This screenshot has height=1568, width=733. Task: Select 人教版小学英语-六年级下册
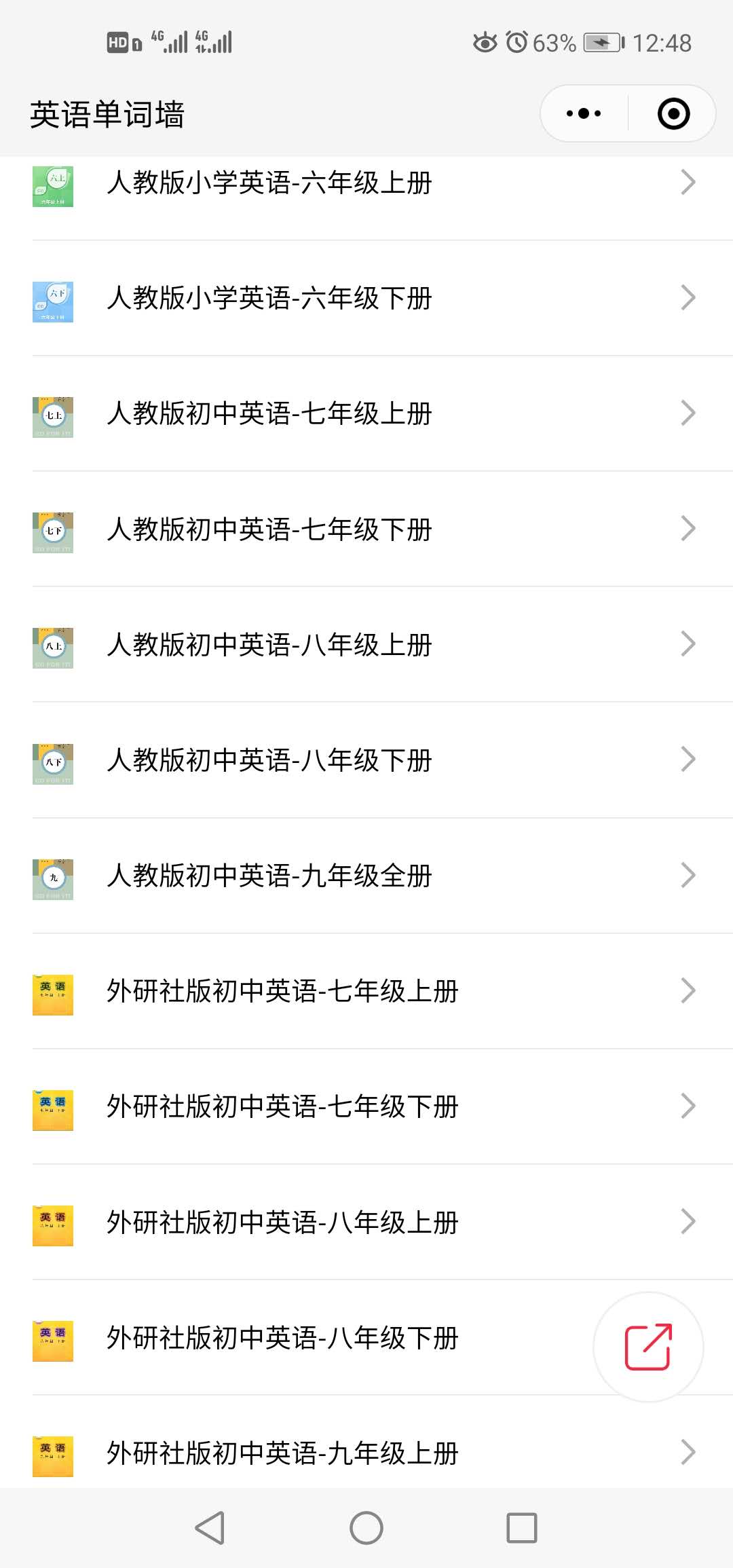click(366, 298)
